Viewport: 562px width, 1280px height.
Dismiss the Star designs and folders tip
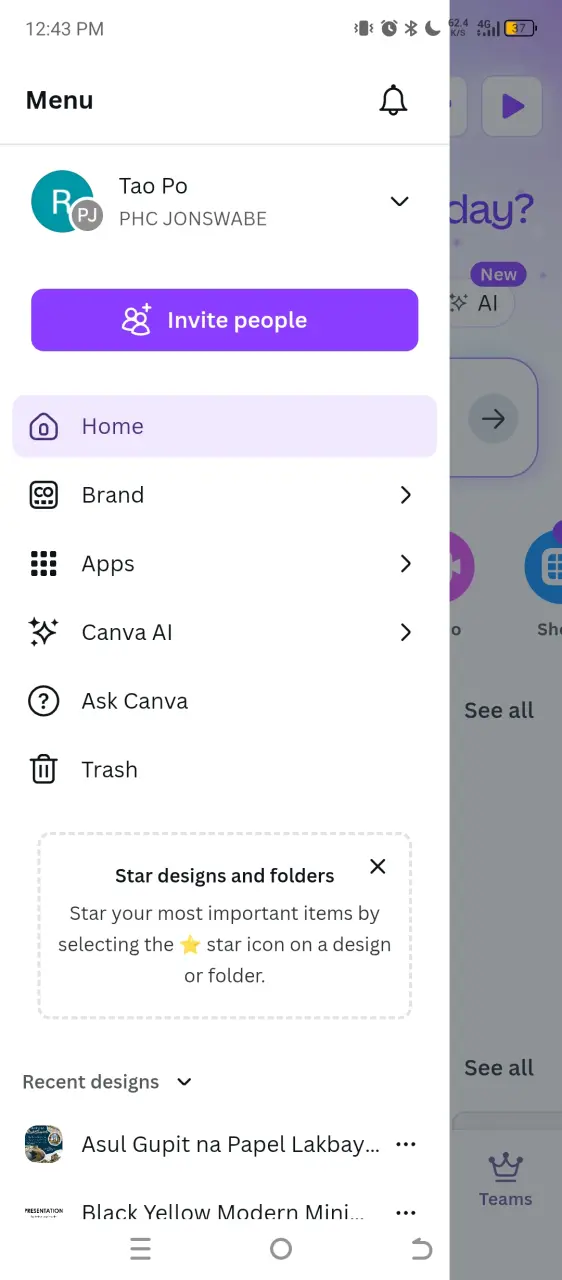pyautogui.click(x=378, y=866)
